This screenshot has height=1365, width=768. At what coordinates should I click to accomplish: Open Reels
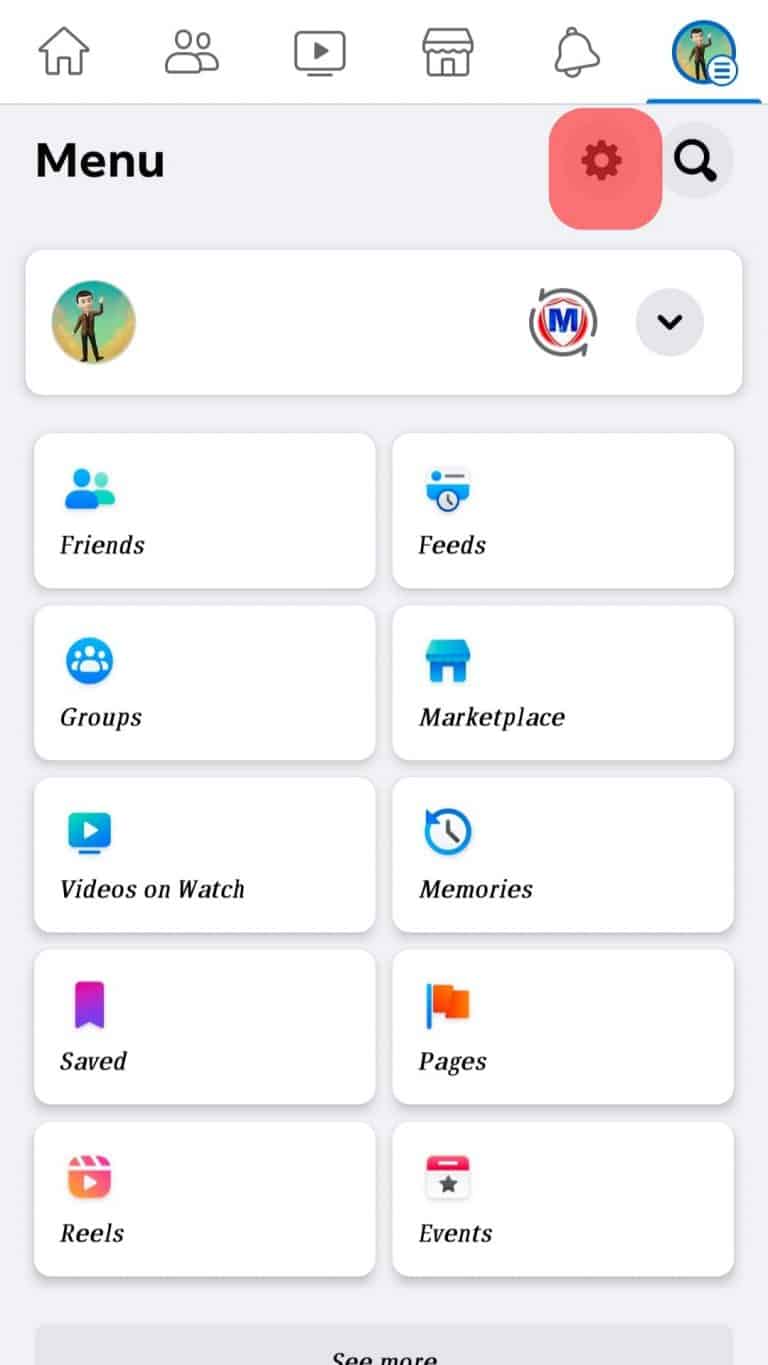coord(205,1198)
